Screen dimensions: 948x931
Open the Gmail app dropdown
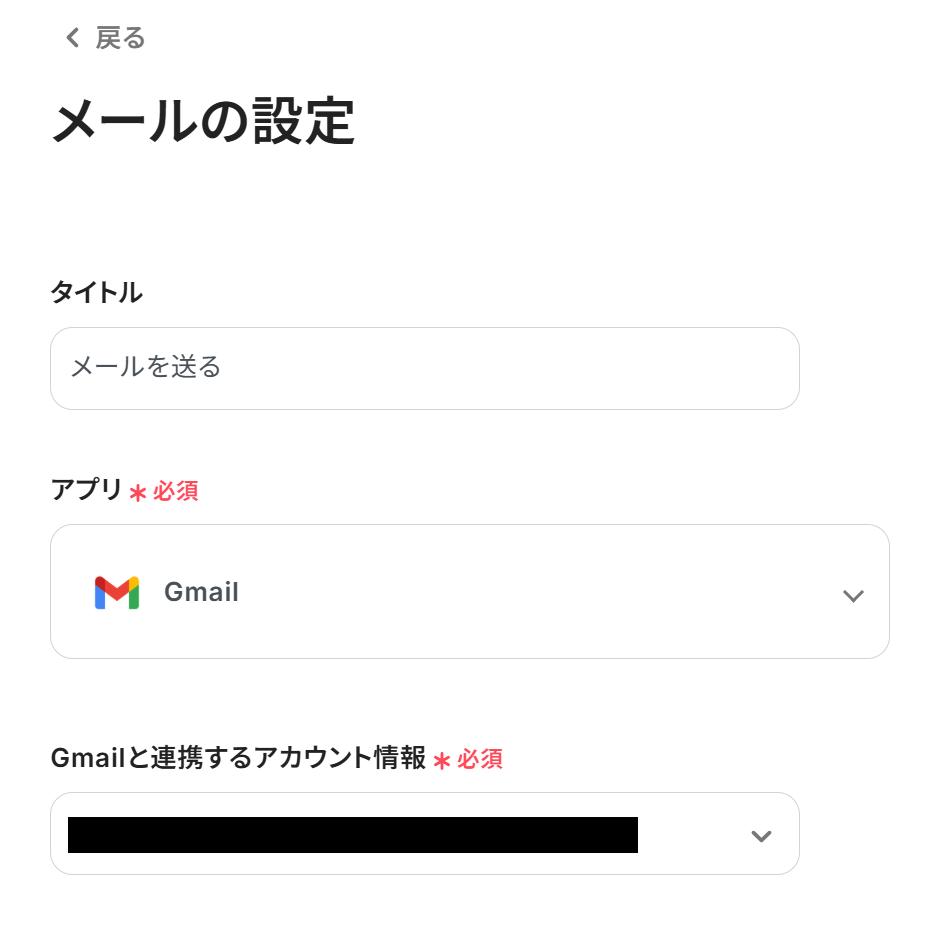click(x=469, y=592)
